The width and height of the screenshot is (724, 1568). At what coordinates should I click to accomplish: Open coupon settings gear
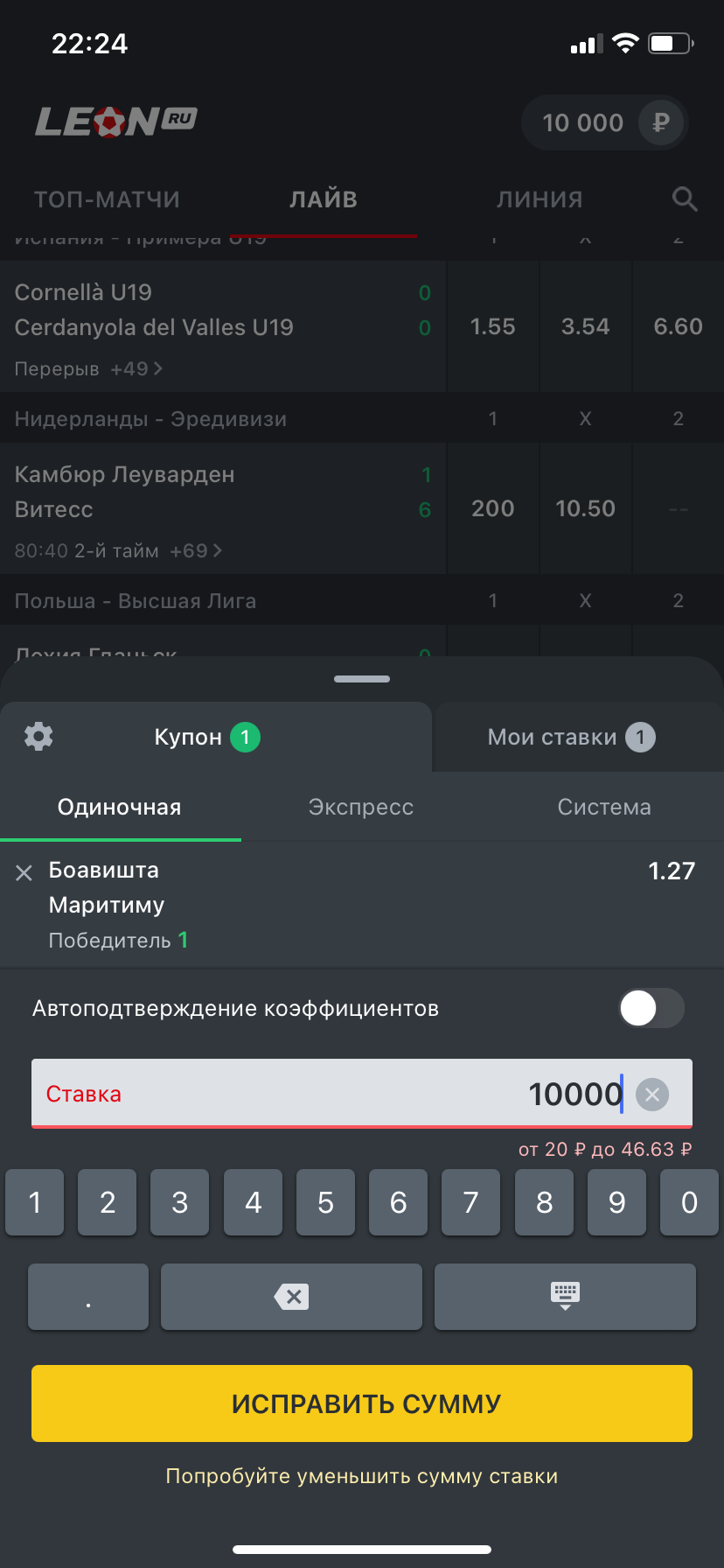38,737
